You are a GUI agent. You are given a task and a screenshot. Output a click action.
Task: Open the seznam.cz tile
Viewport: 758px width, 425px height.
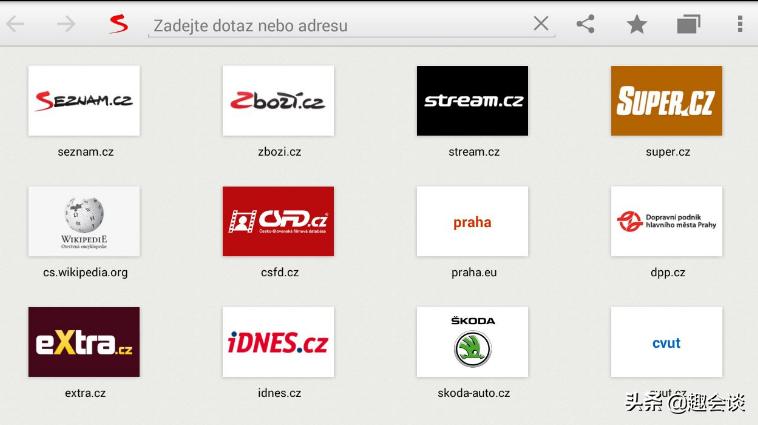click(84, 100)
